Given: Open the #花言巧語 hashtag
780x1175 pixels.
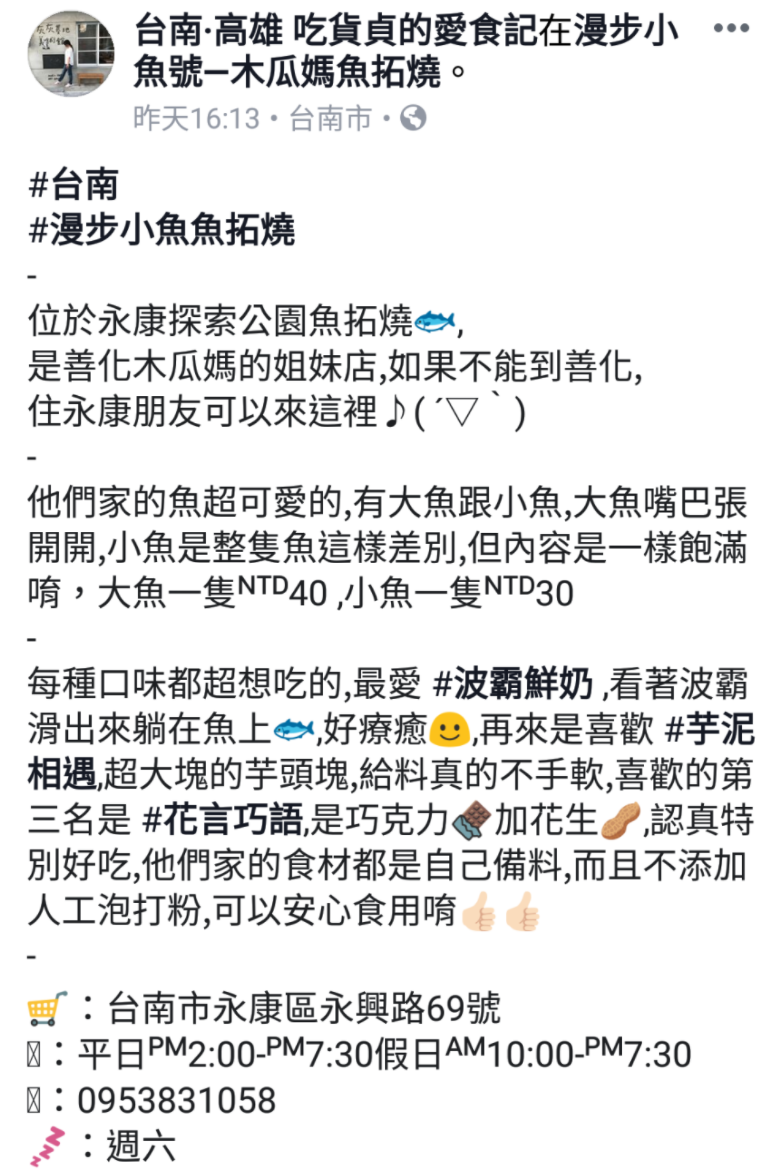Looking at the screenshot, I should [222, 819].
